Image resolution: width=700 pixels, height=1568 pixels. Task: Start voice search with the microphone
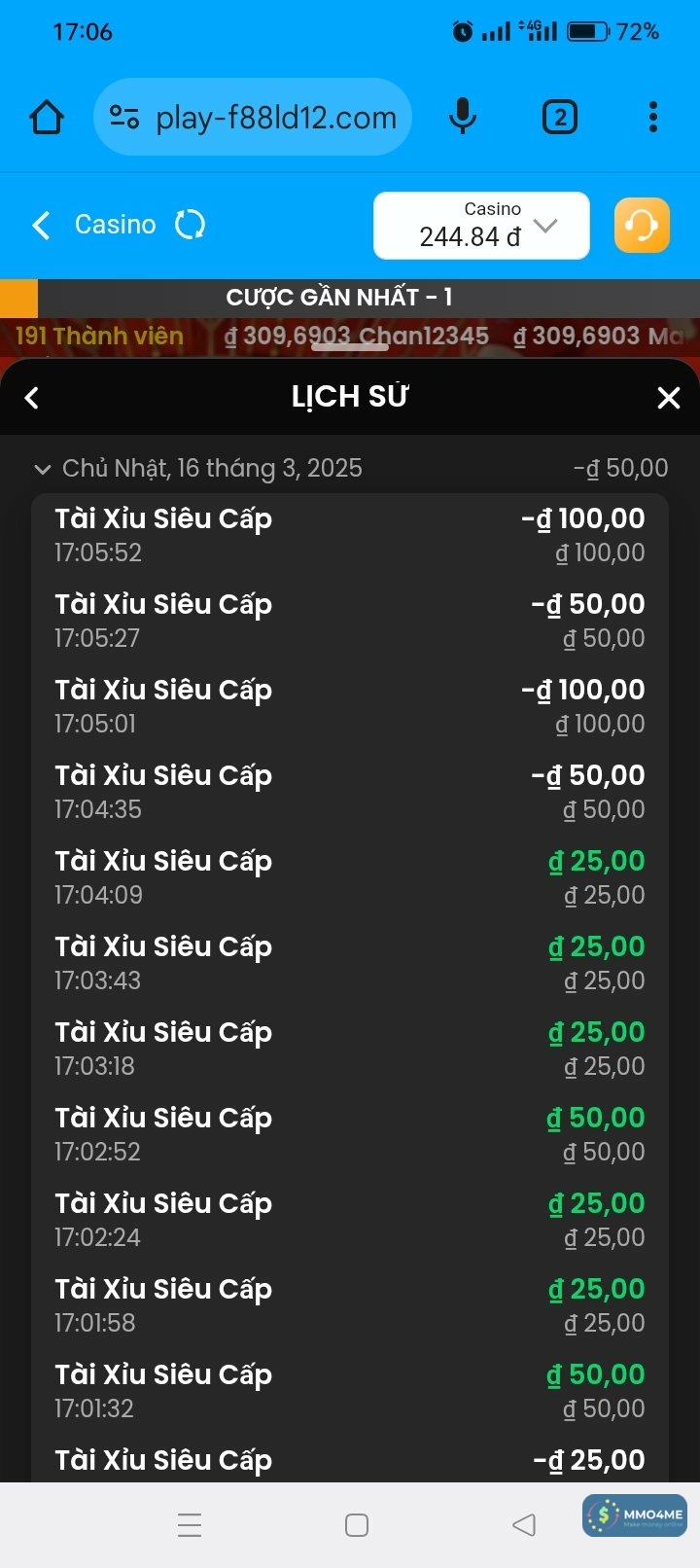(463, 118)
